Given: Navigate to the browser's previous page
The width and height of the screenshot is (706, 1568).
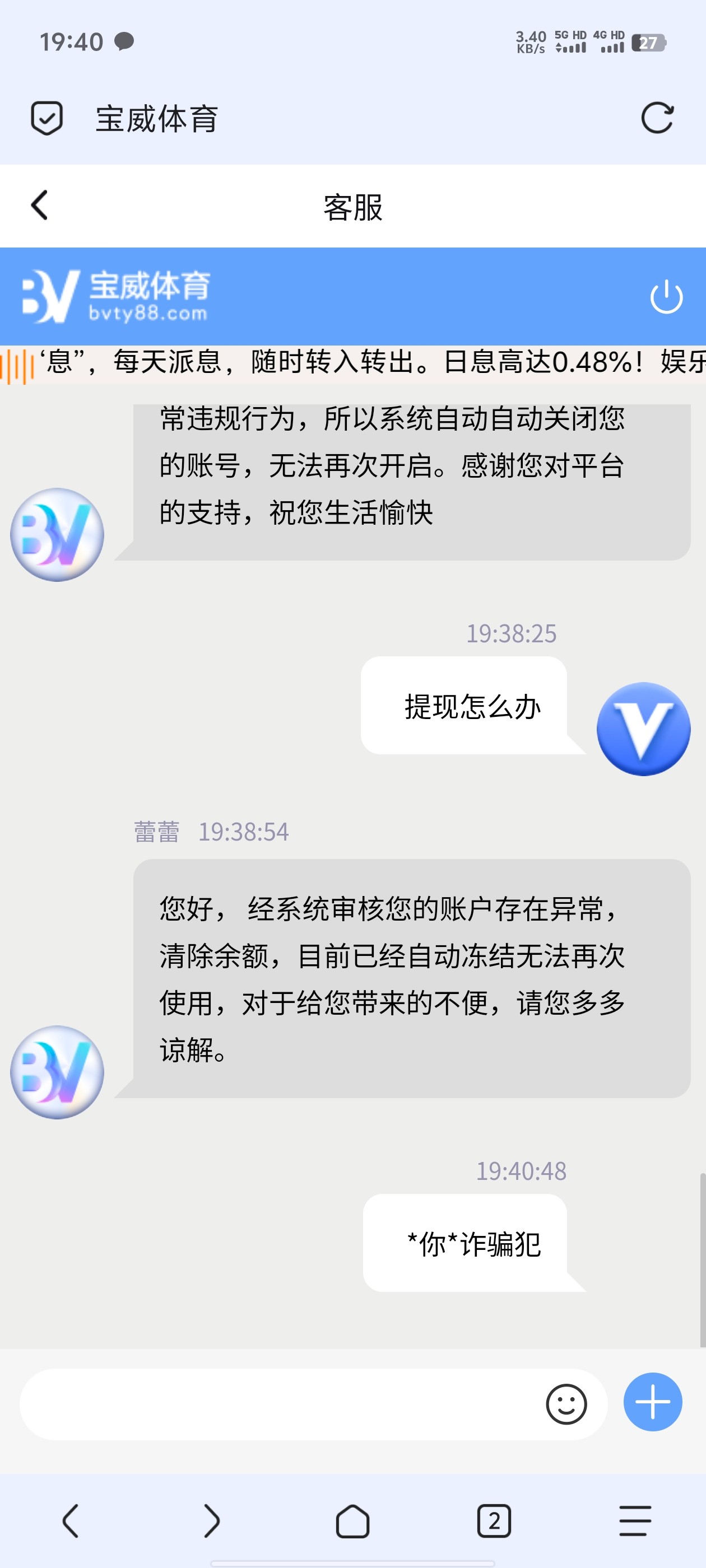Looking at the screenshot, I should (71, 1520).
